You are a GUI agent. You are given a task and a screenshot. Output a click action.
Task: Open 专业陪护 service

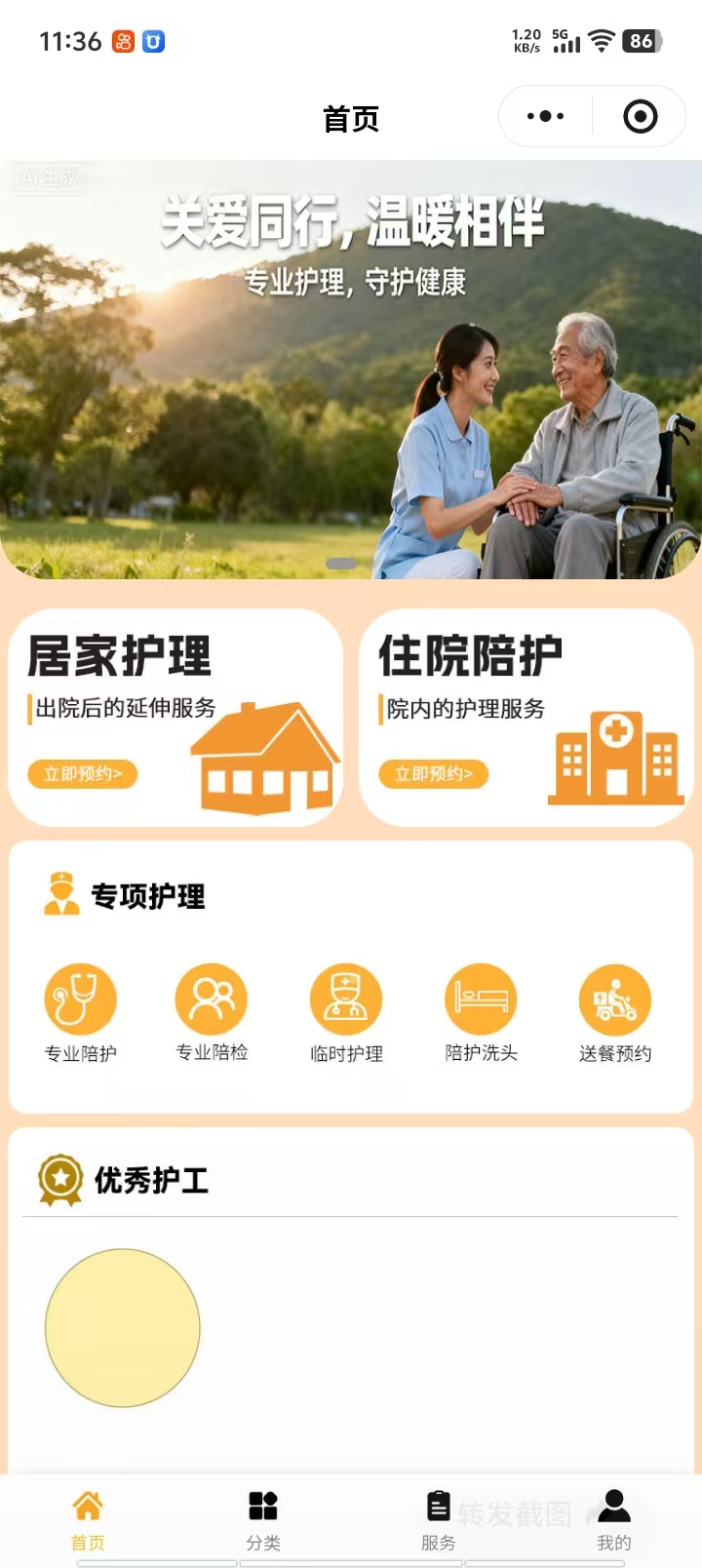tap(81, 1011)
